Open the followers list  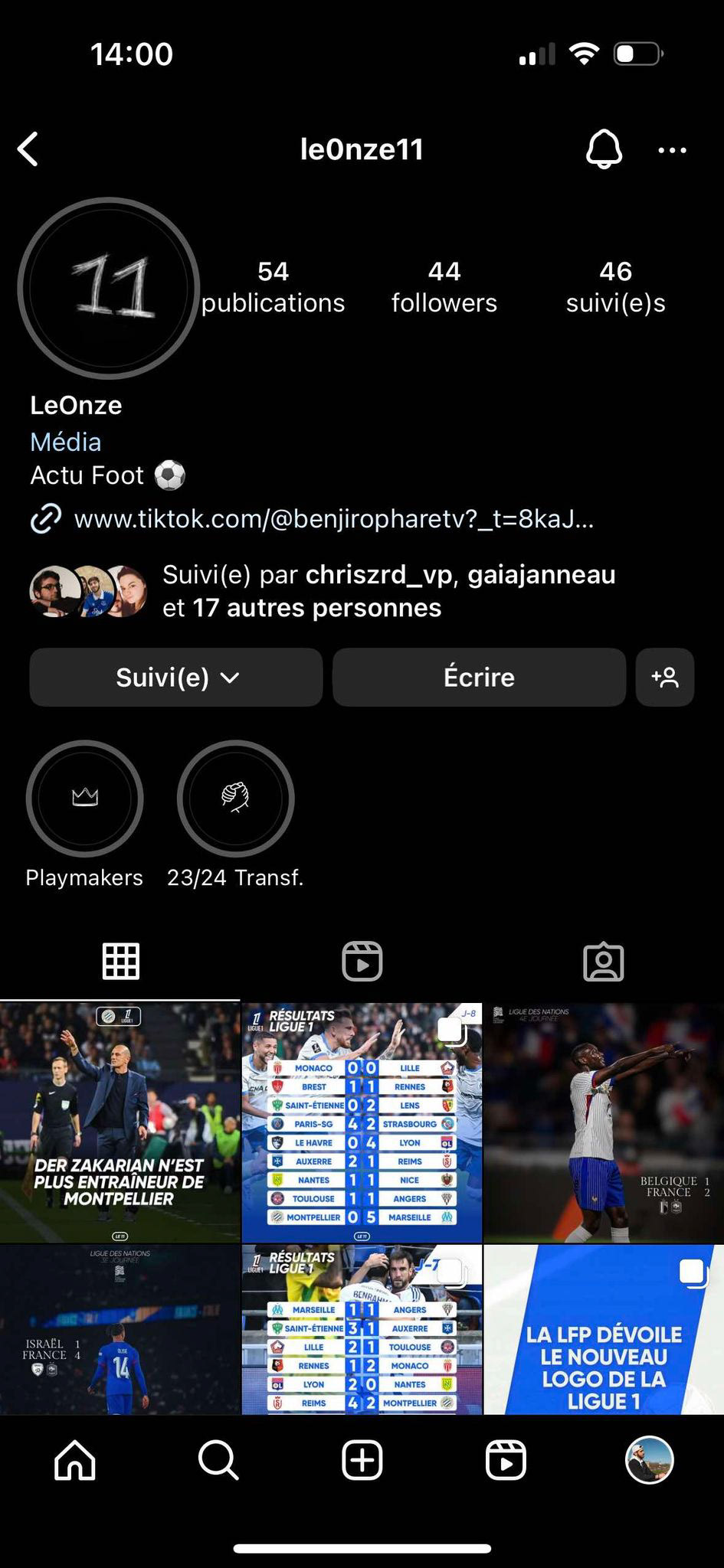(444, 287)
